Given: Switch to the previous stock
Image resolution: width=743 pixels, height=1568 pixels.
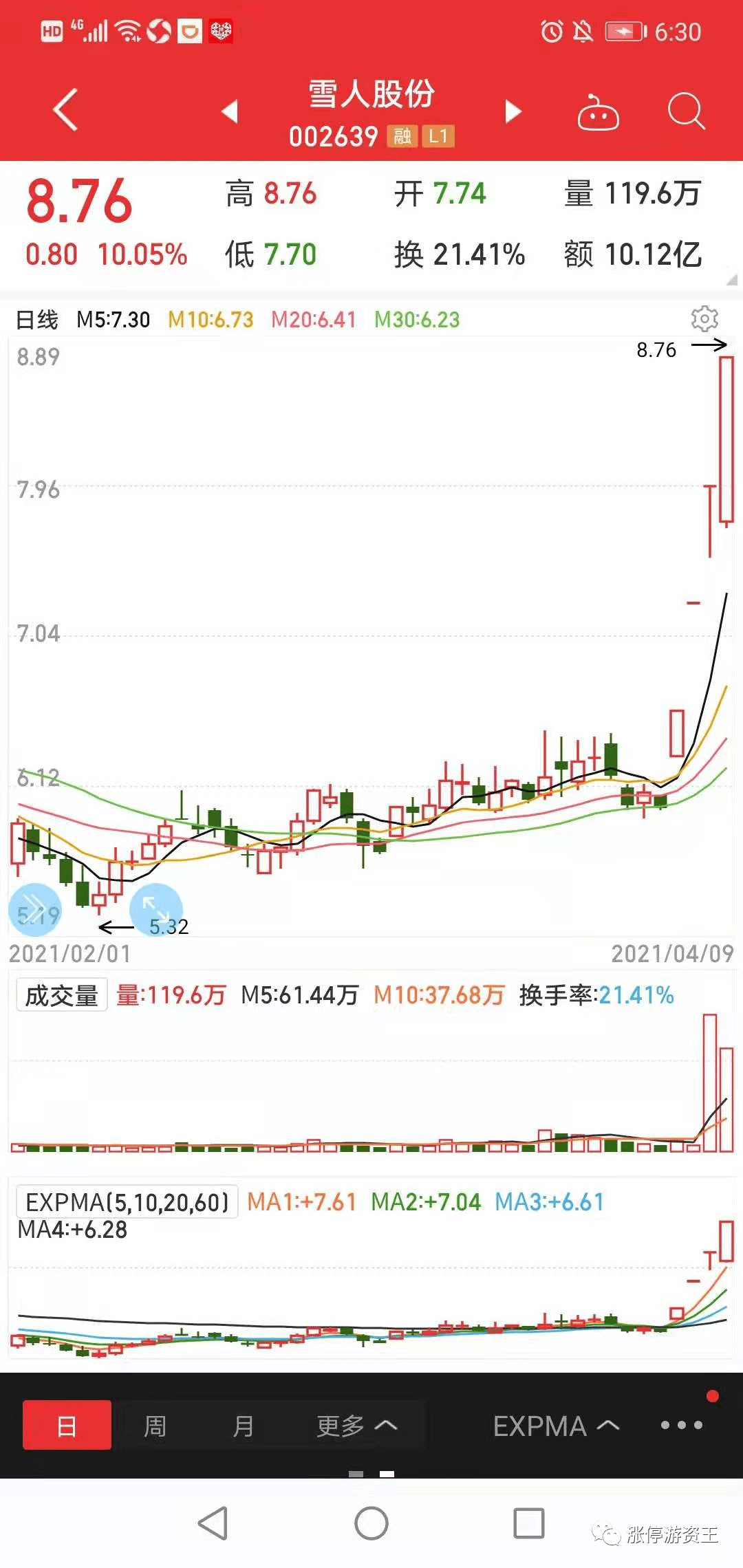Looking at the screenshot, I should [x=230, y=111].
